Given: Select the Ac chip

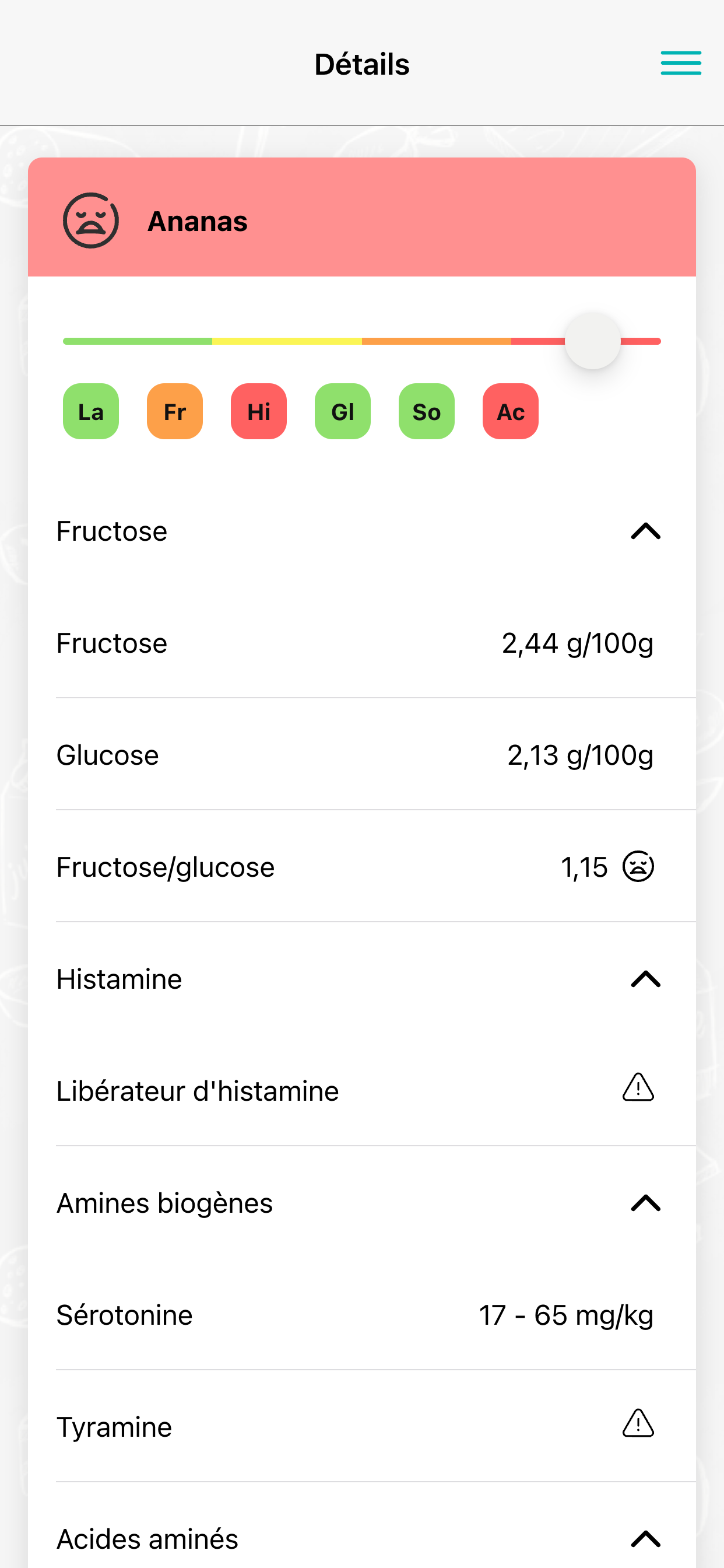Looking at the screenshot, I should tap(511, 411).
